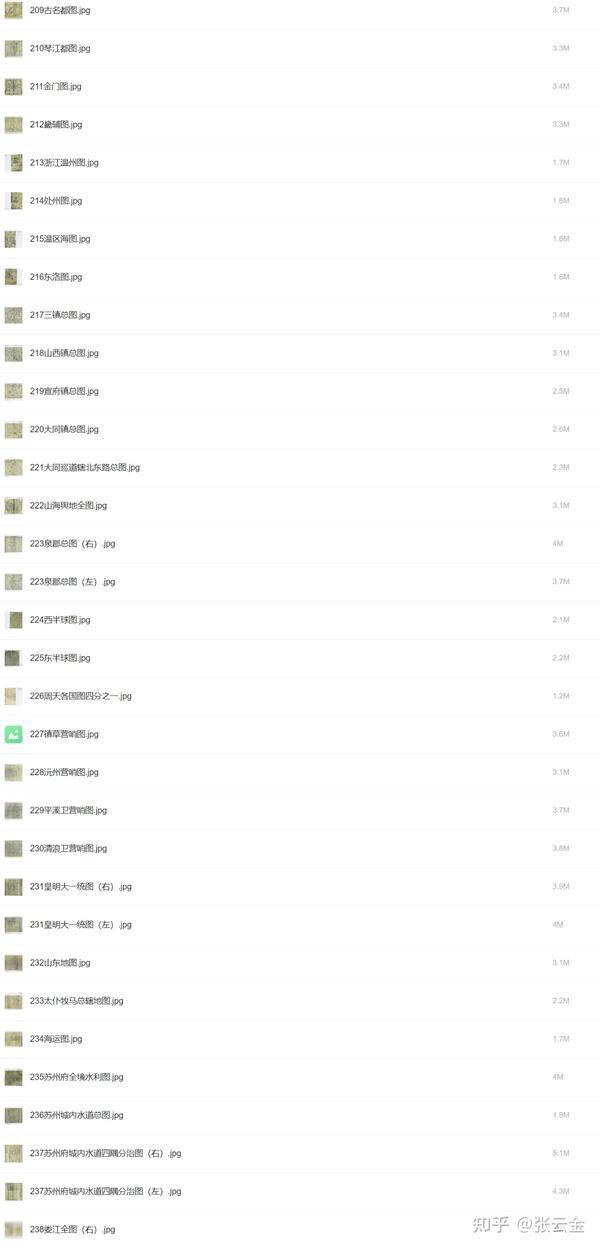Open 210琴江都图.jpg file
Viewport: 600px width, 1248px height.
60,48
